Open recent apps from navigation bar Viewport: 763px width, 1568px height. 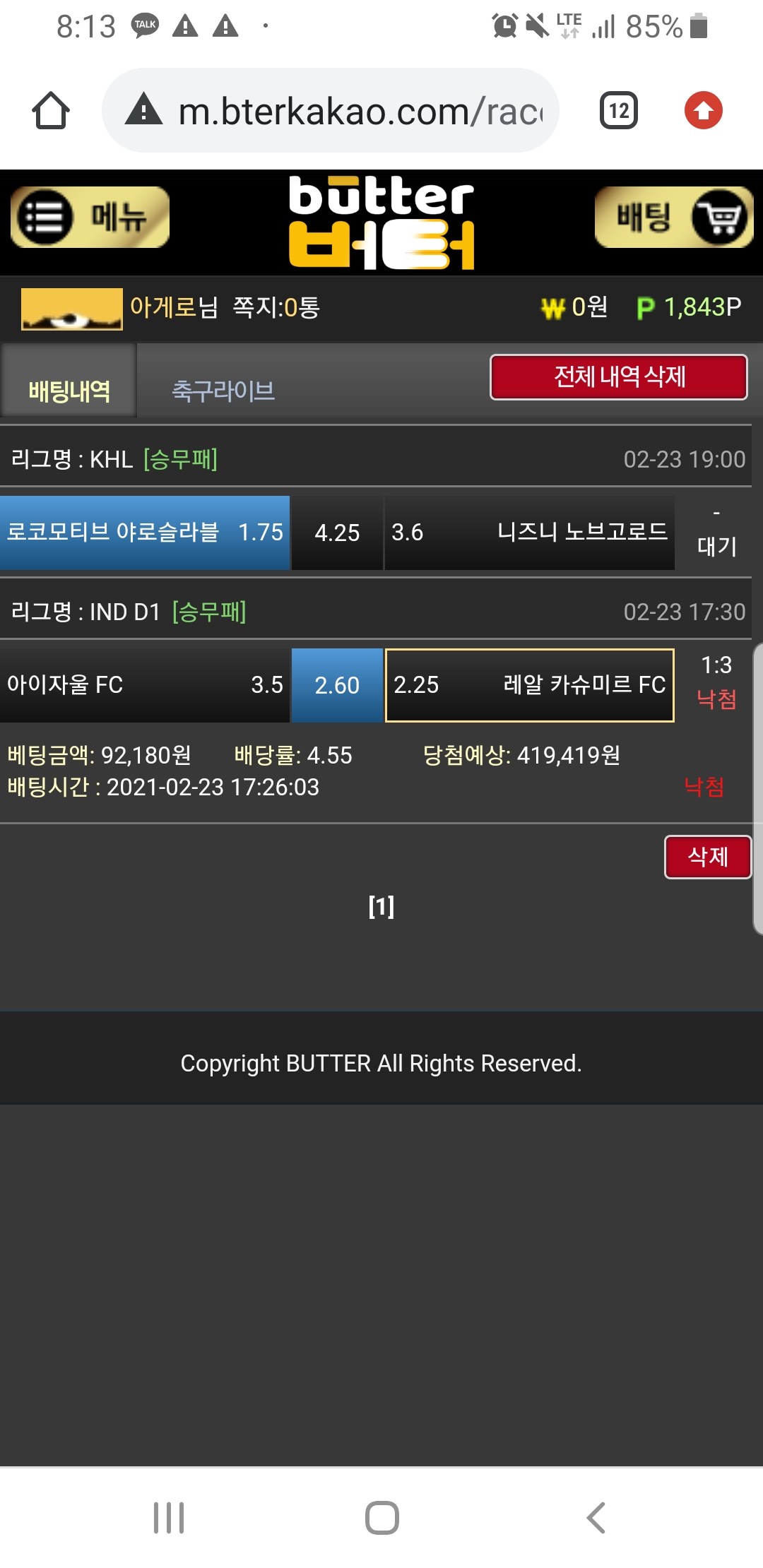pyautogui.click(x=169, y=1517)
